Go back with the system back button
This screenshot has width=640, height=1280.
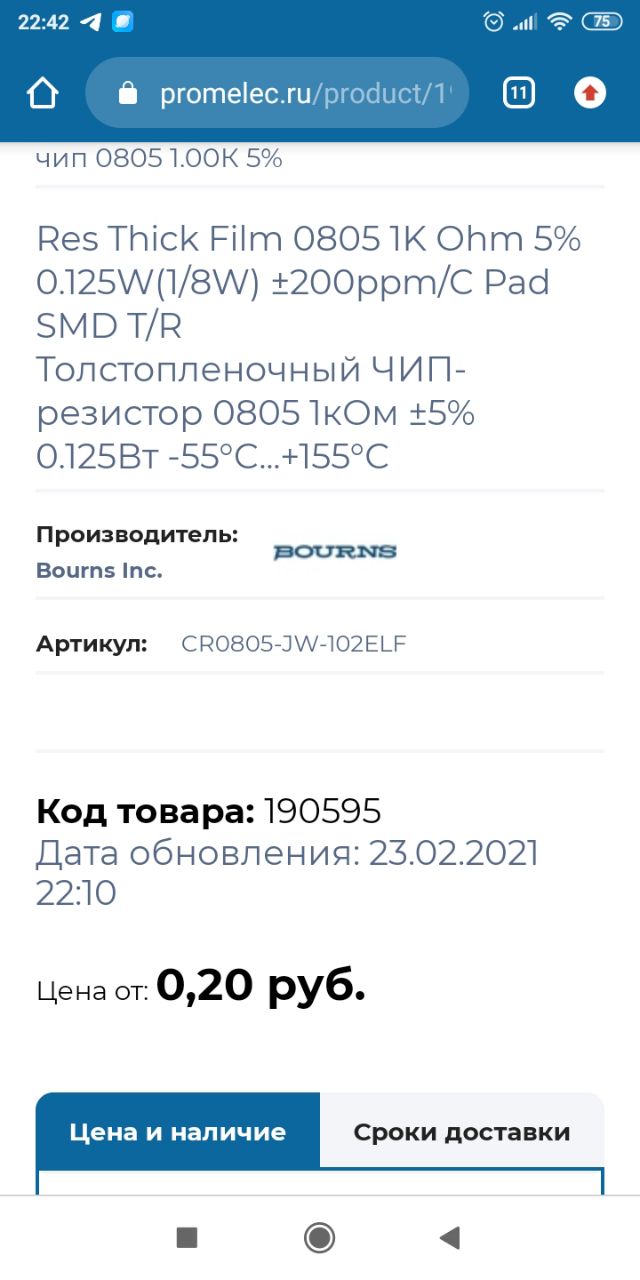449,1238
